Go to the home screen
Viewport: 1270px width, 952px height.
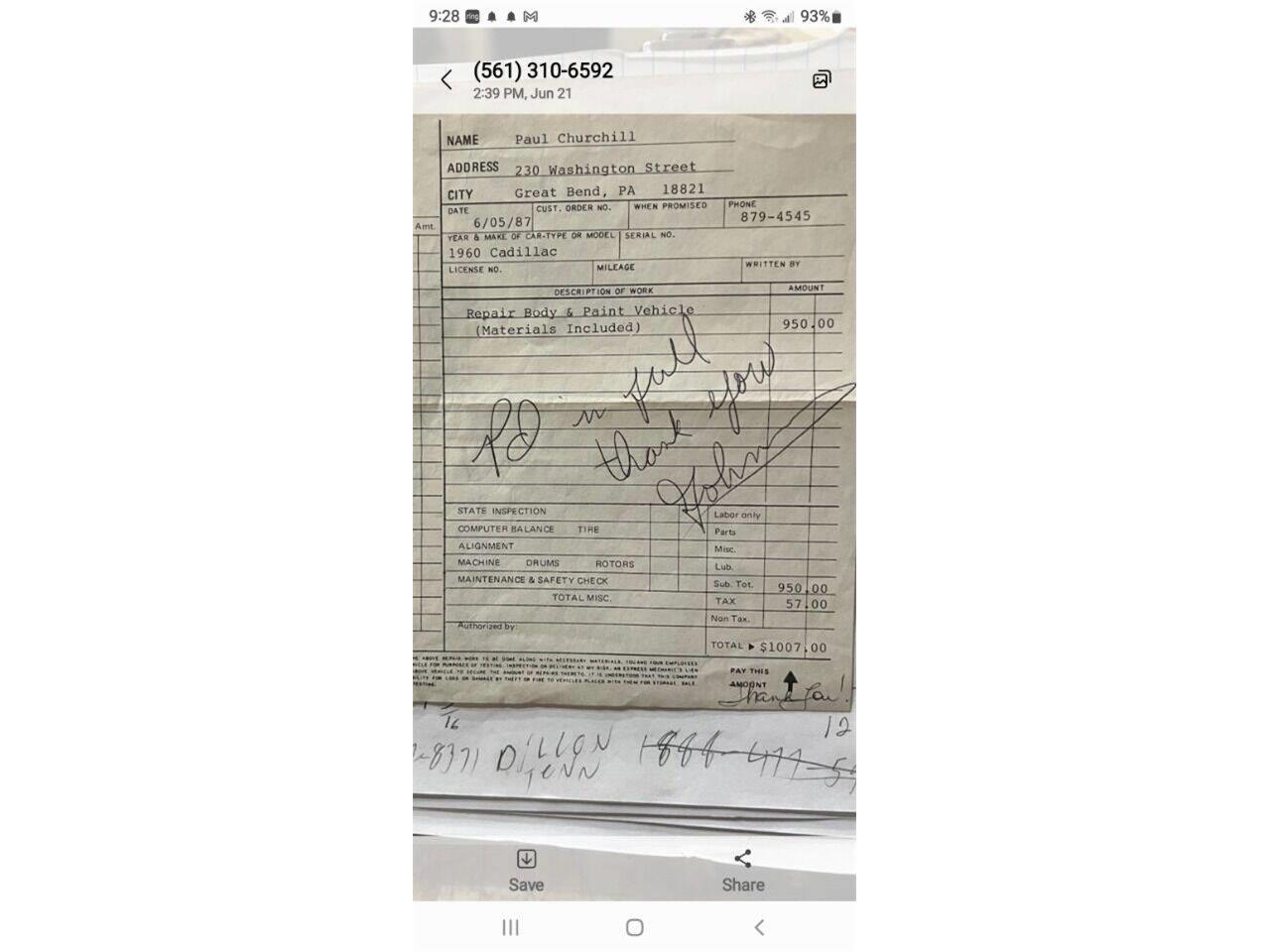(635, 927)
